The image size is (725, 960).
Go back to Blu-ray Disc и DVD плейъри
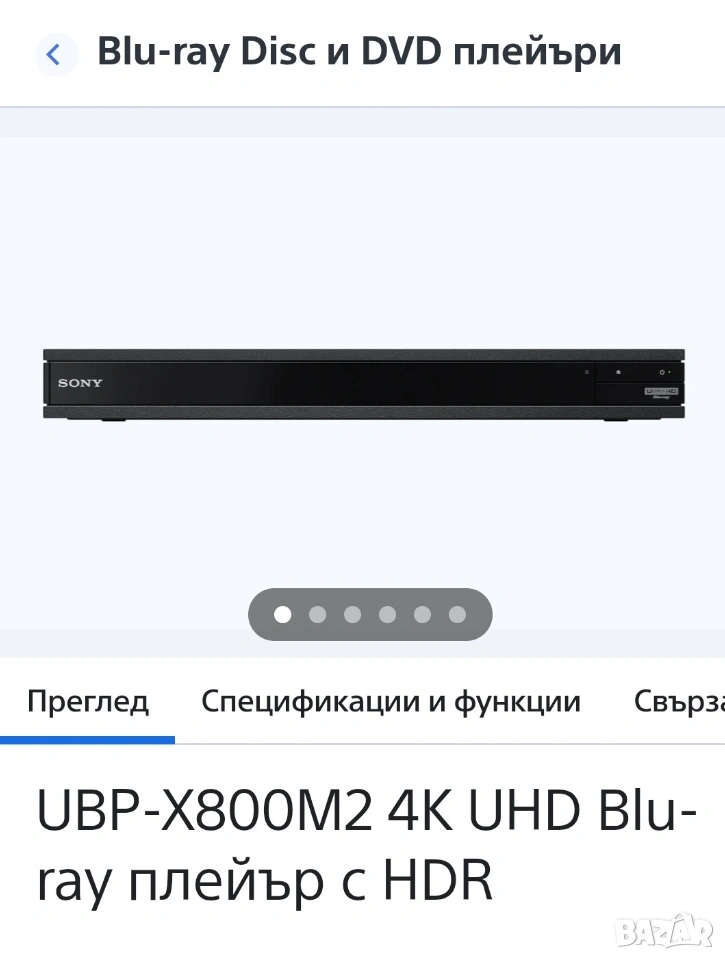(54, 54)
